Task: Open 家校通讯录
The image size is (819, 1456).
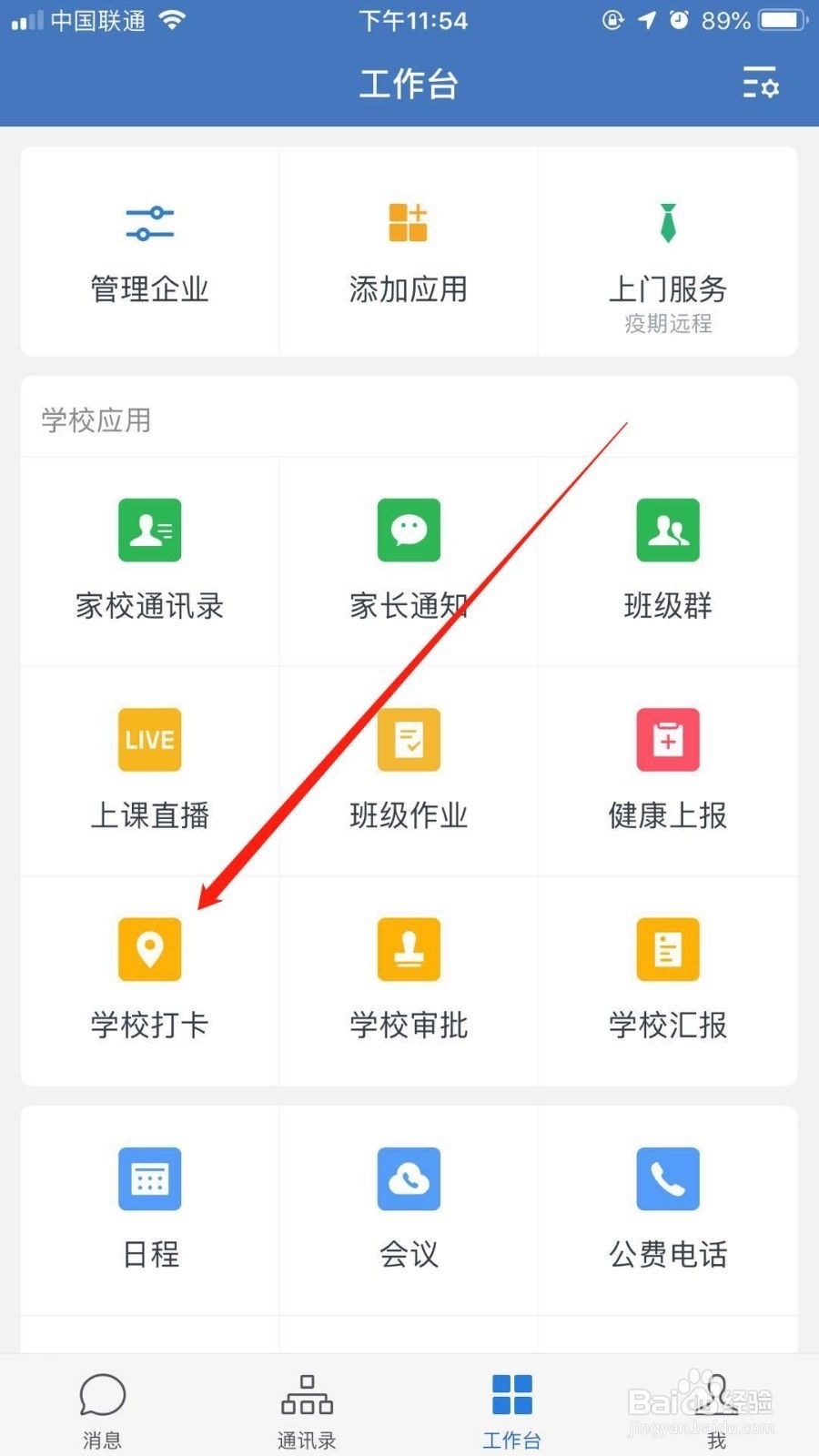Action: click(x=149, y=561)
